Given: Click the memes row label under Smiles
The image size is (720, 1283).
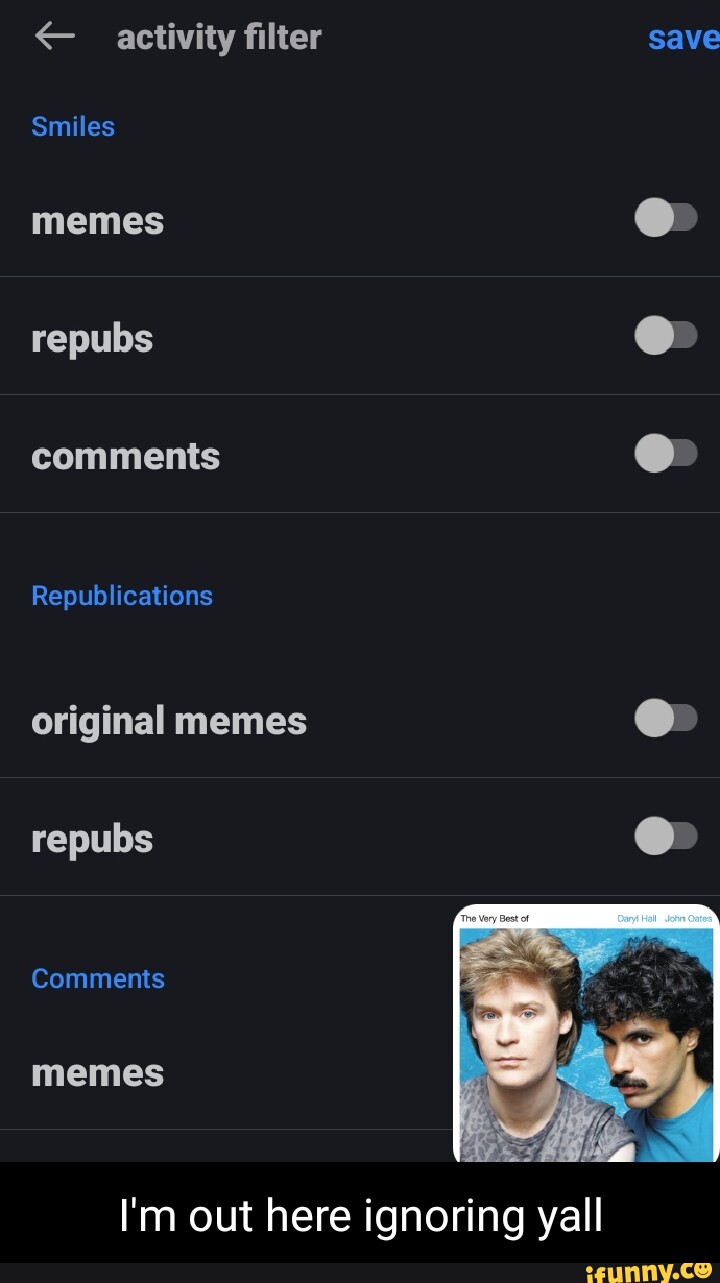Looking at the screenshot, I should click(97, 220).
